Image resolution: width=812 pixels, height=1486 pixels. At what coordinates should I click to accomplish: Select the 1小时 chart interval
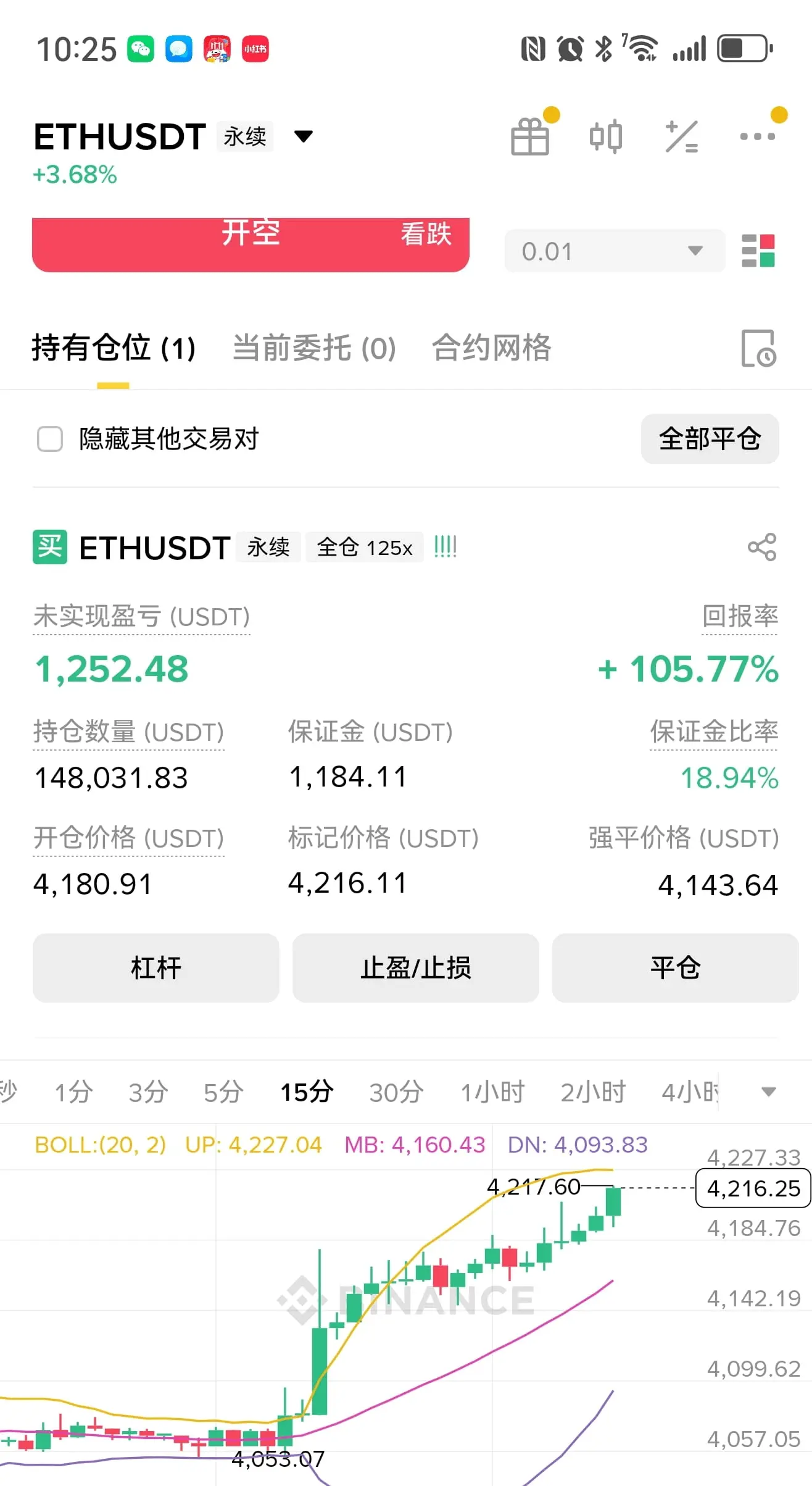coord(492,1092)
